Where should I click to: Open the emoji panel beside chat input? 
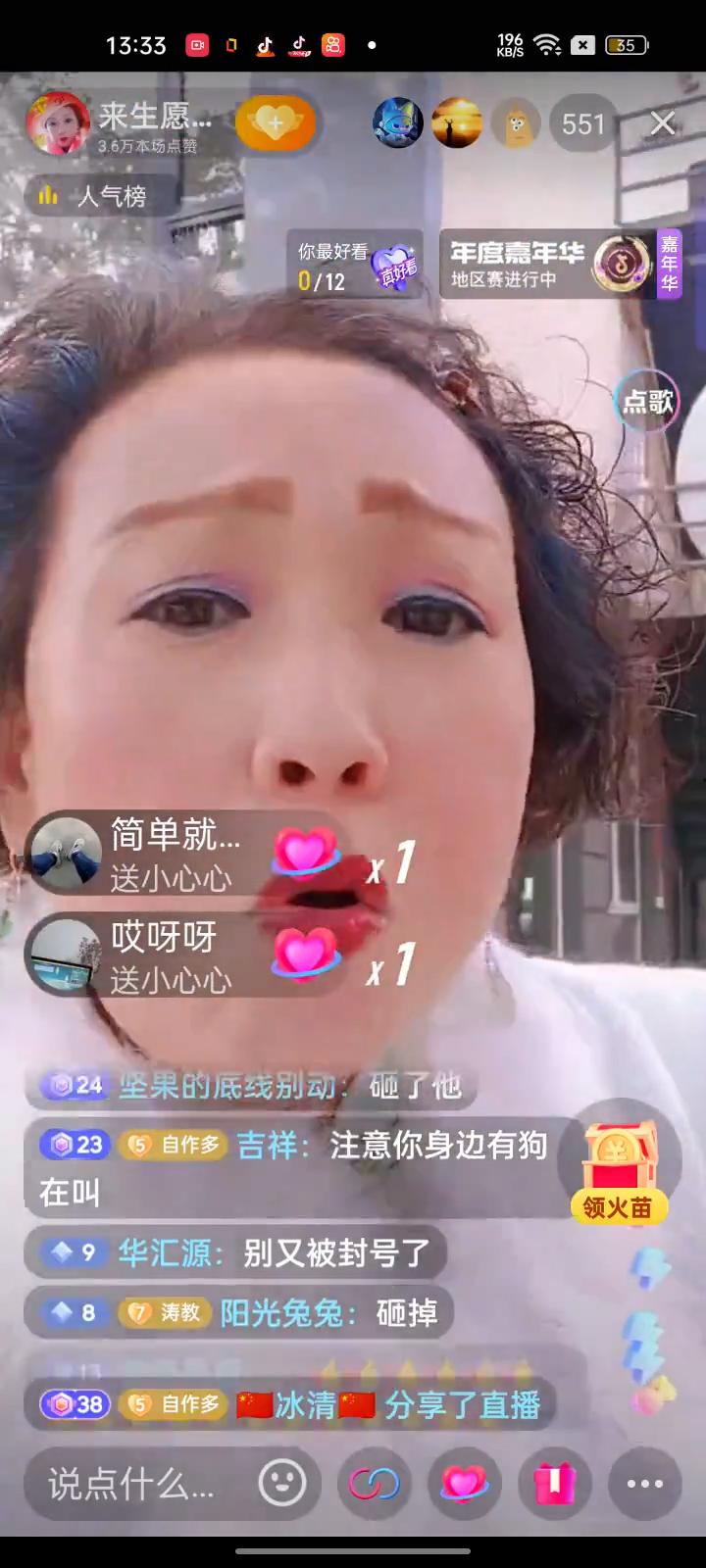(281, 1484)
